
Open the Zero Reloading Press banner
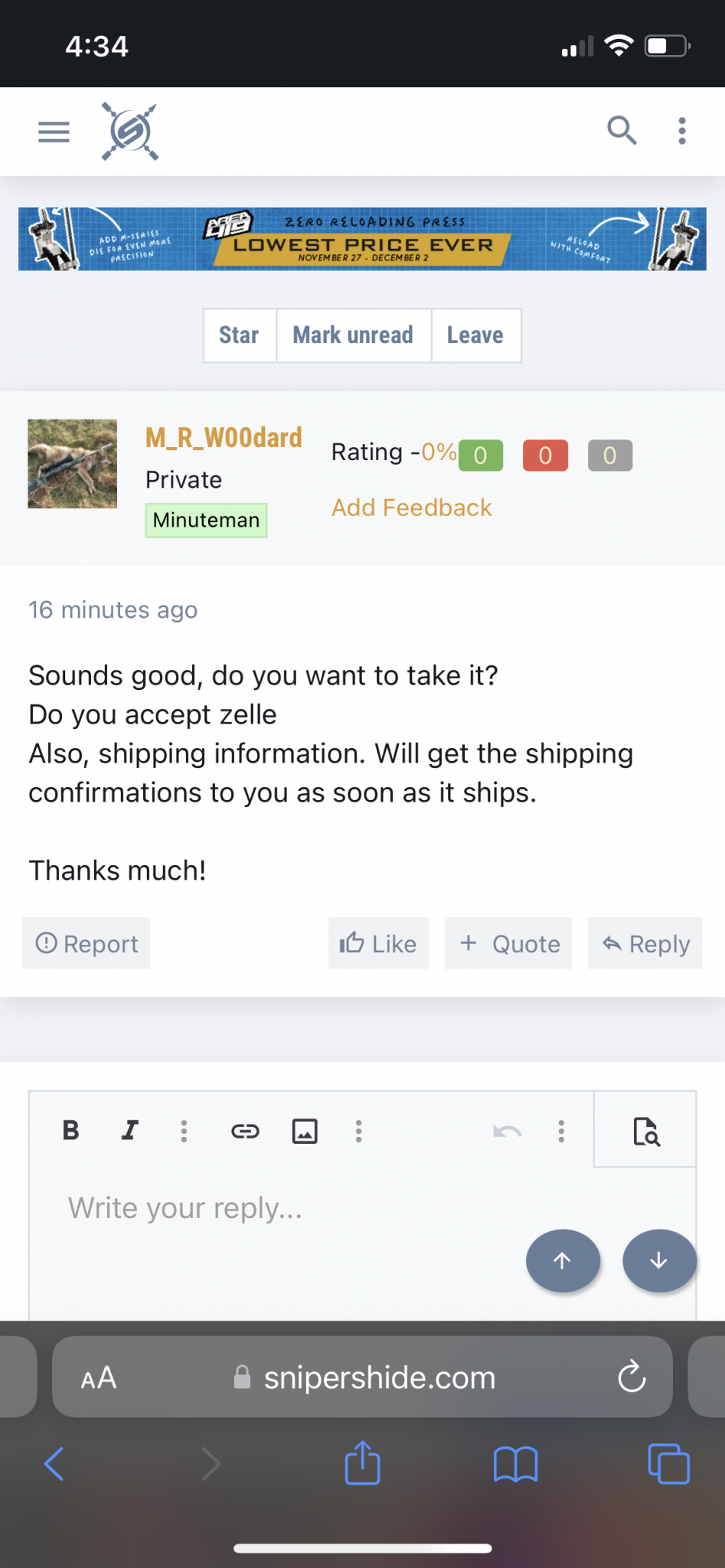point(362,239)
